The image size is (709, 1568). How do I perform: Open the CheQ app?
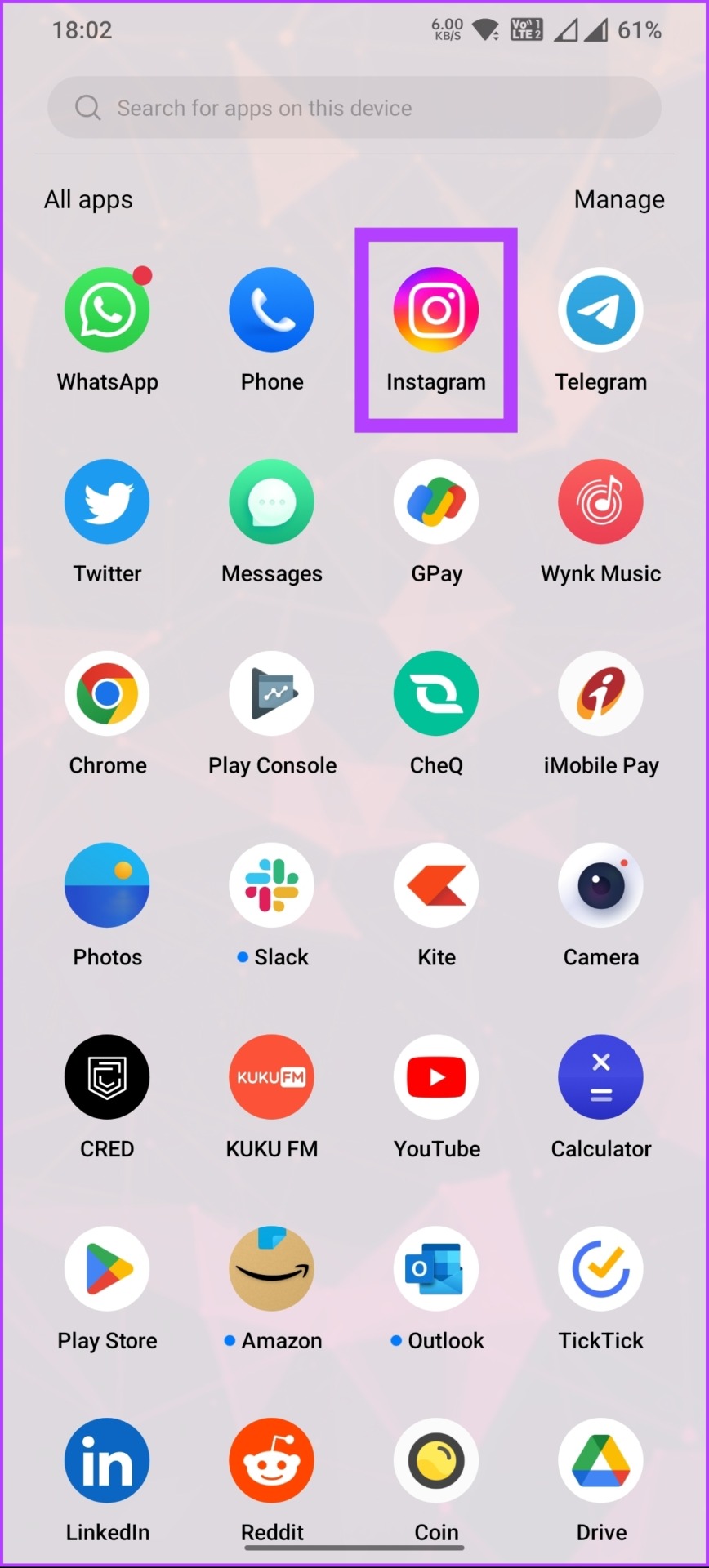coord(435,694)
